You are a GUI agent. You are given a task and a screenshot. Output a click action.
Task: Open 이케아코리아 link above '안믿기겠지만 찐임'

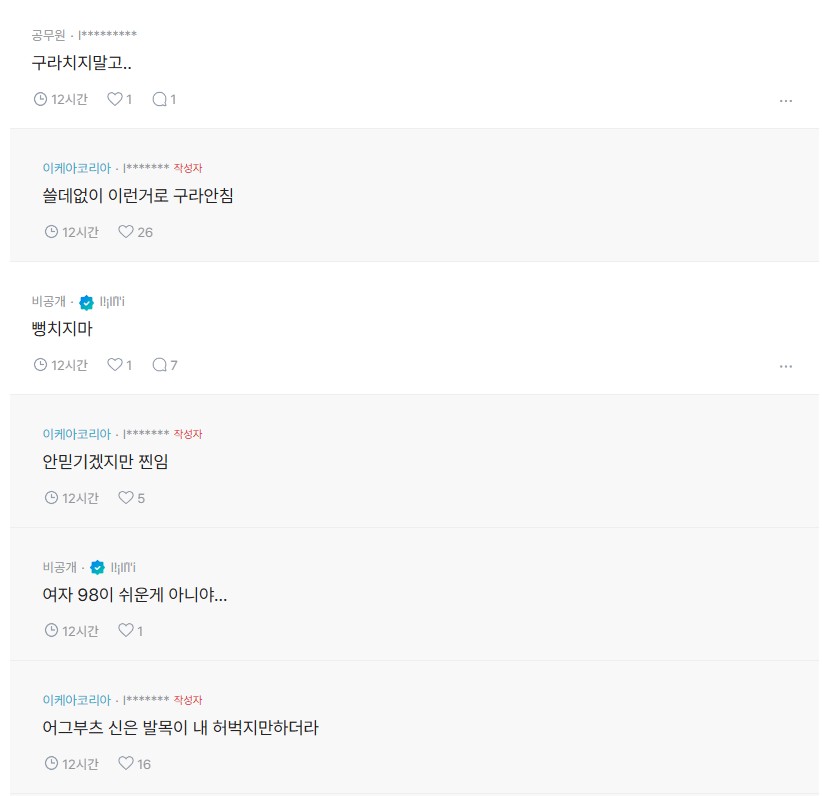[77, 434]
